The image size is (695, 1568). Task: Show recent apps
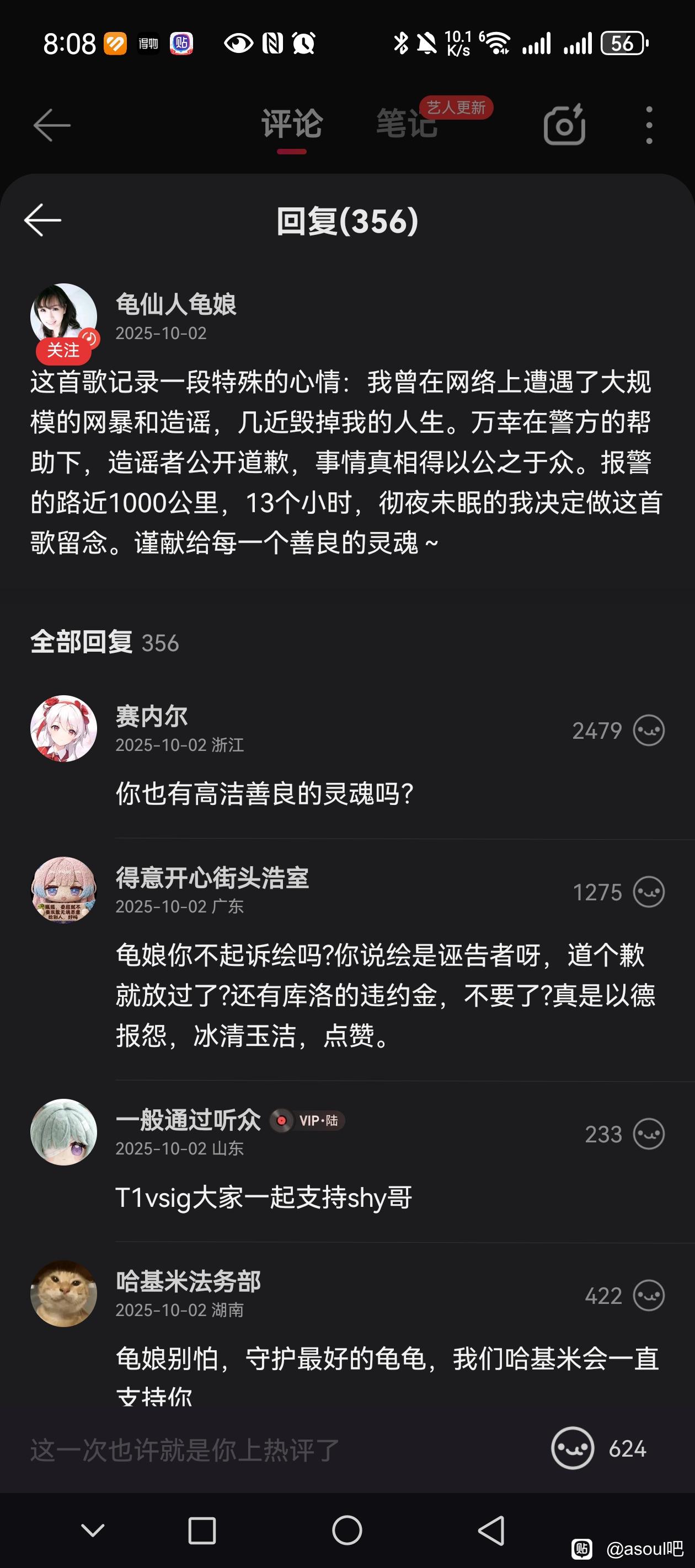pyautogui.click(x=202, y=1531)
